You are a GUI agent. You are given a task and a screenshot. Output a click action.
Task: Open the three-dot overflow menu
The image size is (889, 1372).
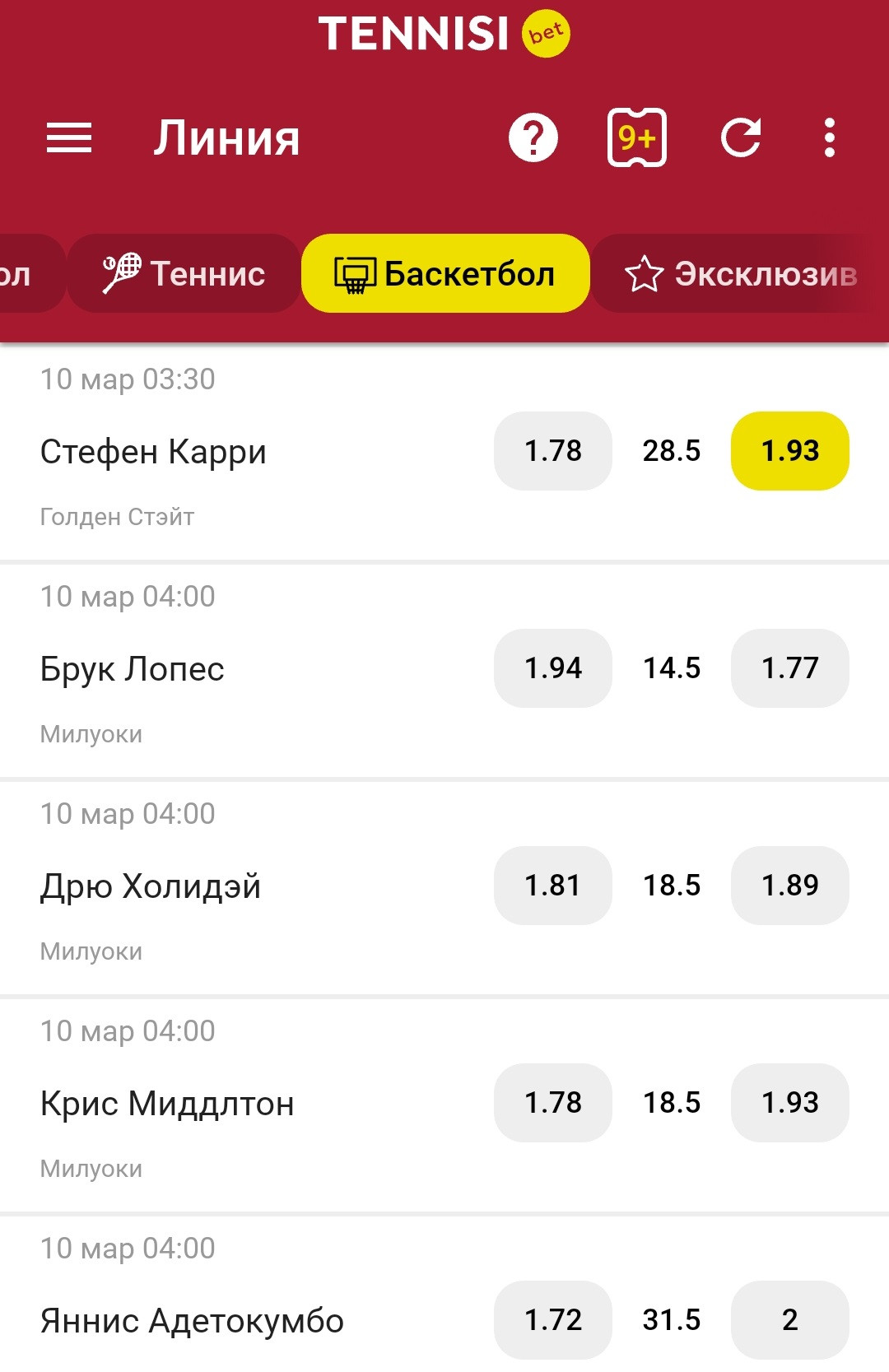pyautogui.click(x=830, y=137)
